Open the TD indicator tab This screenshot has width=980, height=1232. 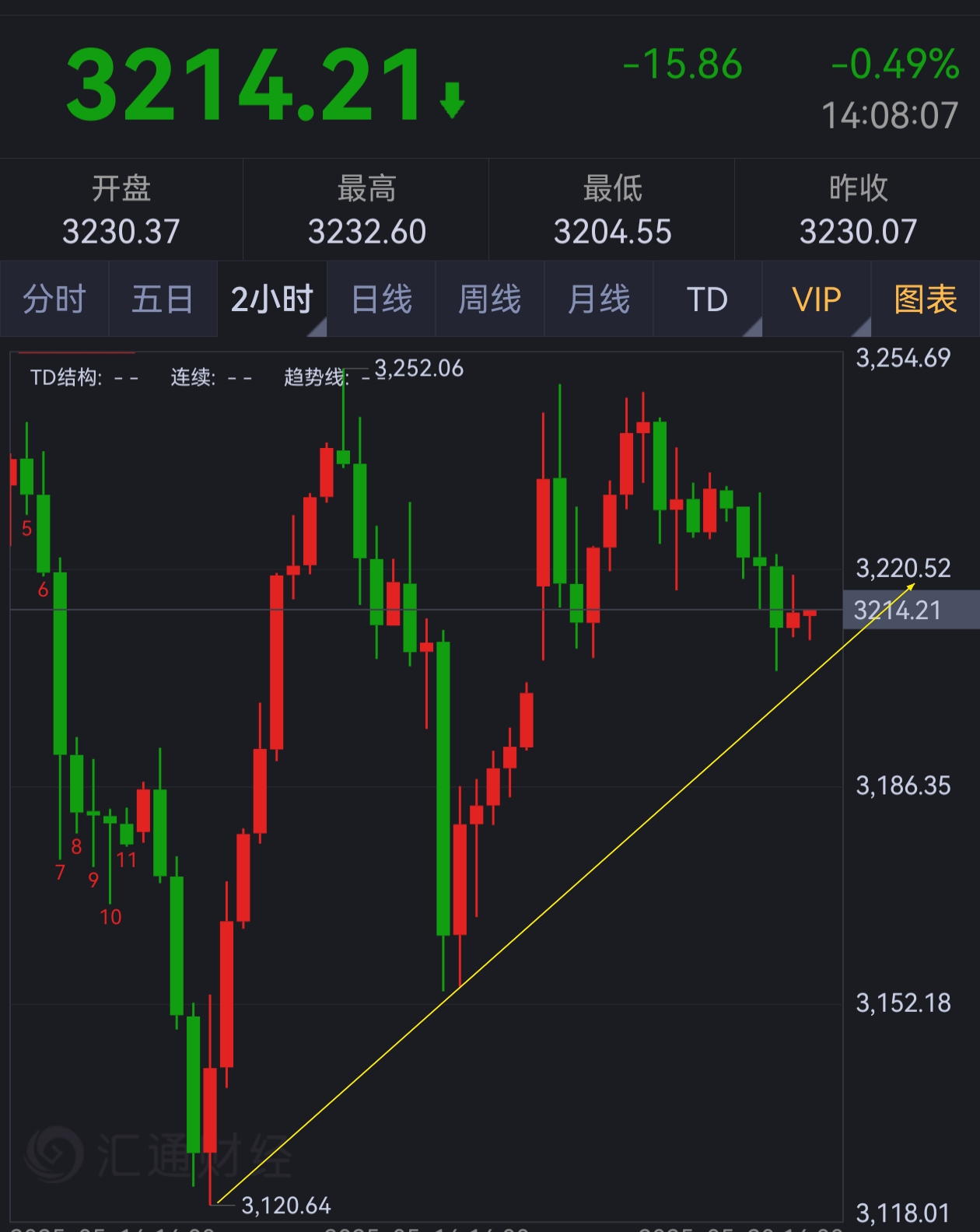707,299
